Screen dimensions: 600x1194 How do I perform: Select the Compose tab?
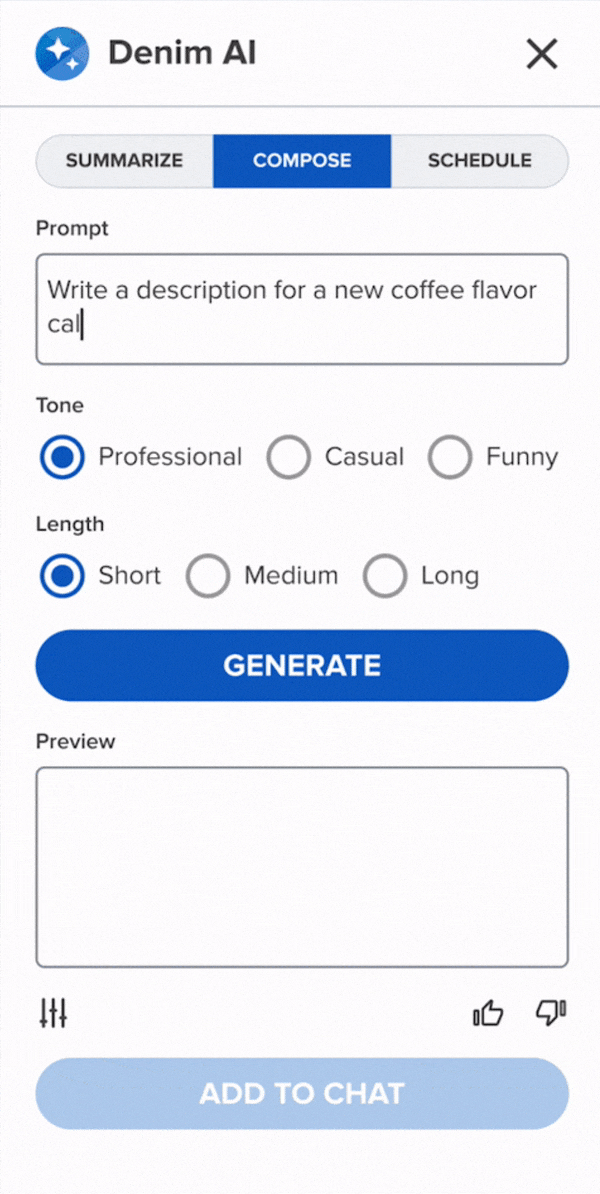302,161
